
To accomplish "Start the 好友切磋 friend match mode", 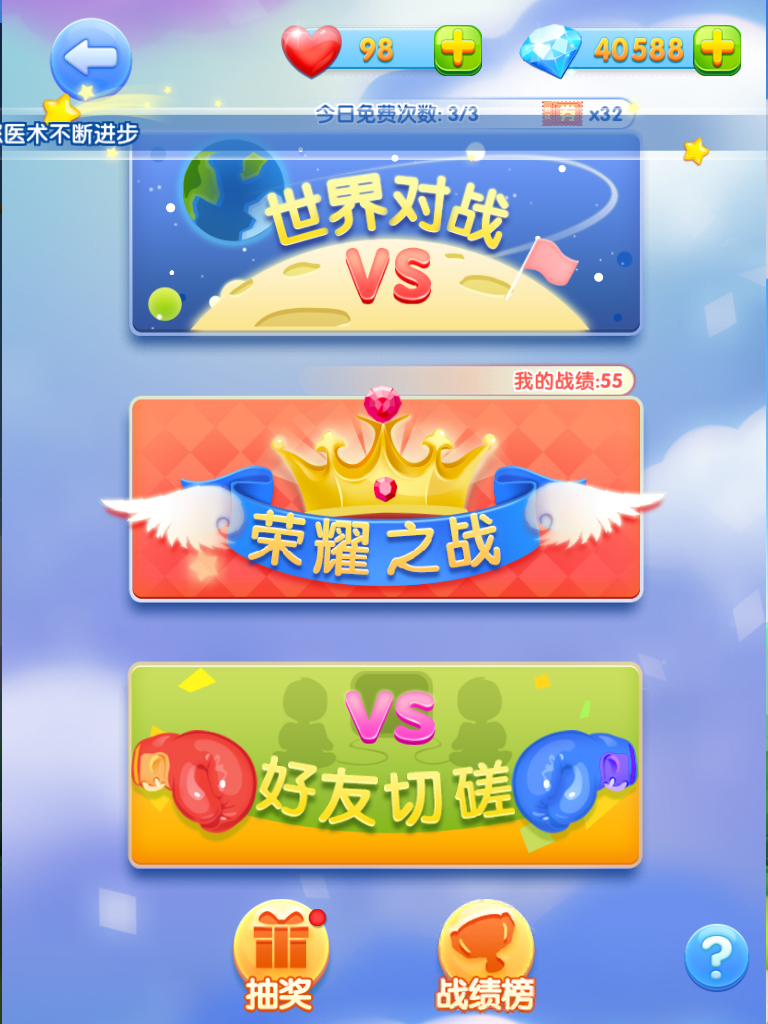I will click(x=385, y=765).
